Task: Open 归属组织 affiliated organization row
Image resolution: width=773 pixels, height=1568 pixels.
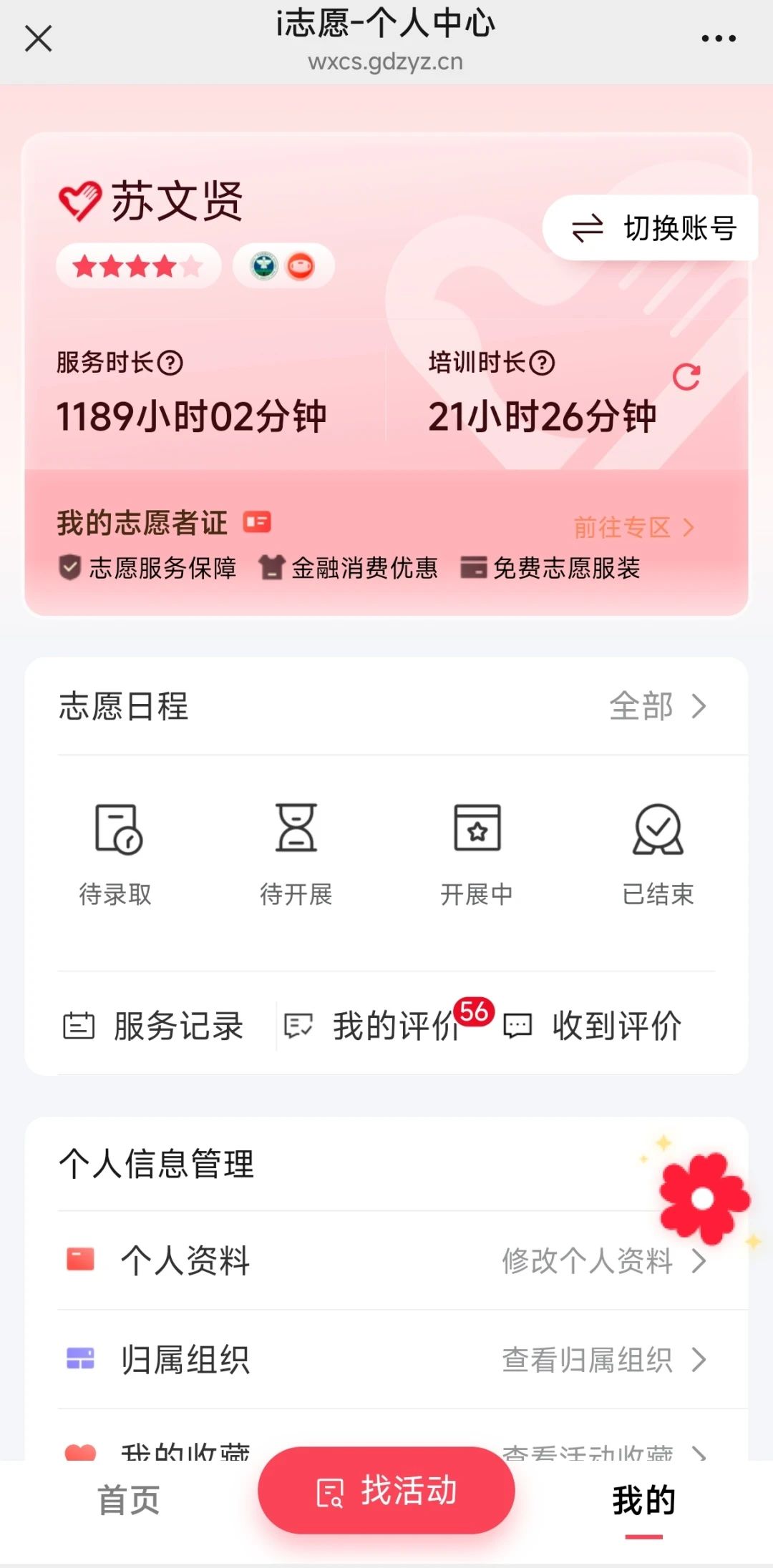Action: [x=386, y=1359]
